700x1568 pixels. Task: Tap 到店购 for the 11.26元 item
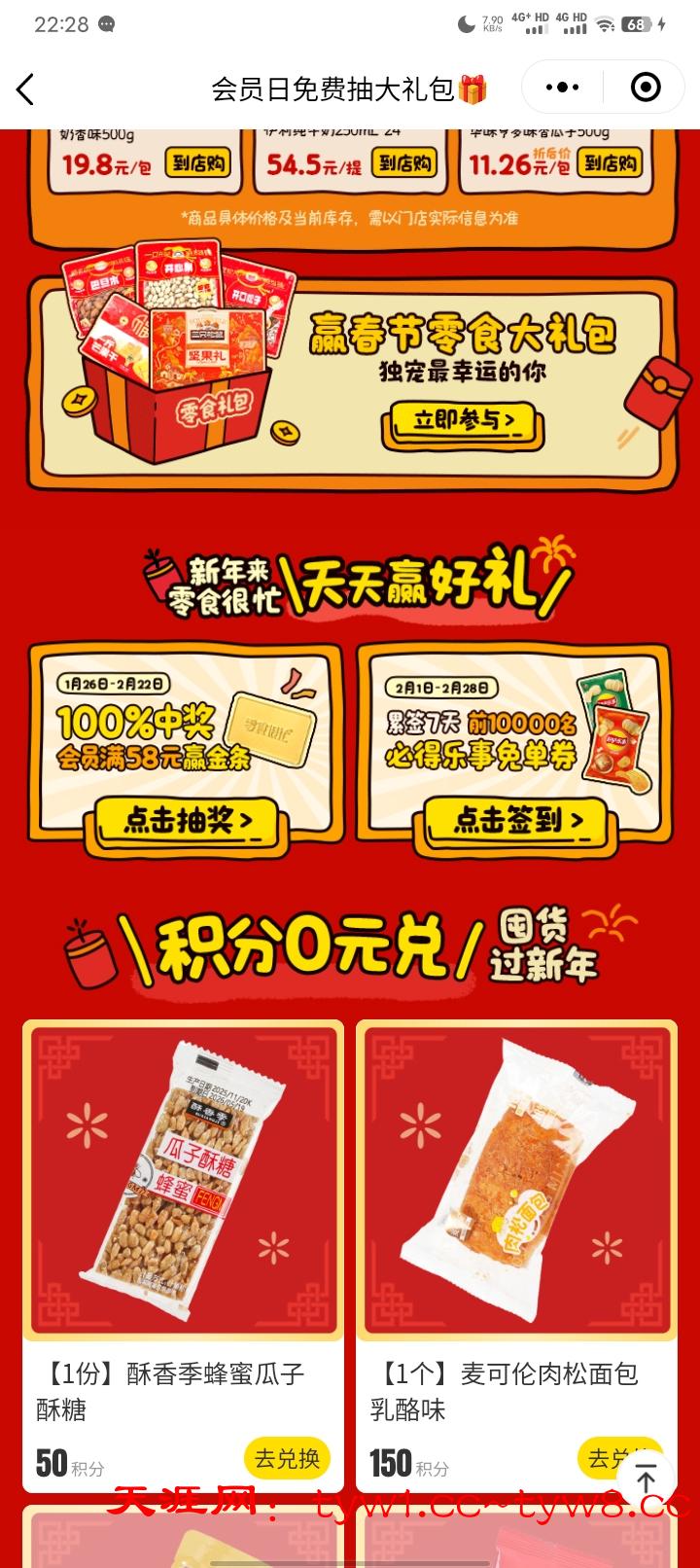tap(610, 162)
